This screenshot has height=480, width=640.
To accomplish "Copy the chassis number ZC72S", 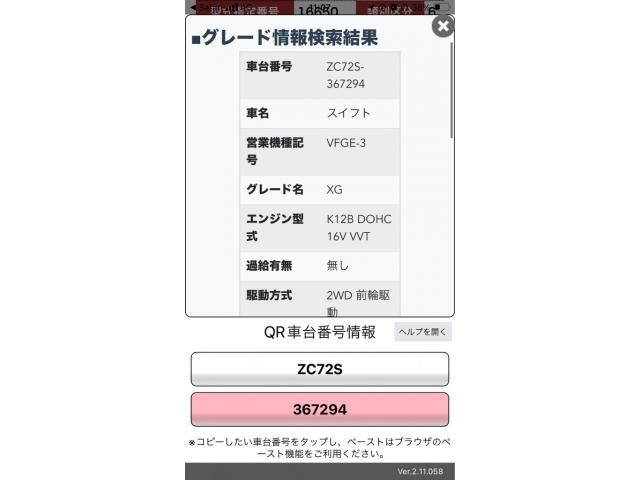I will click(320, 369).
